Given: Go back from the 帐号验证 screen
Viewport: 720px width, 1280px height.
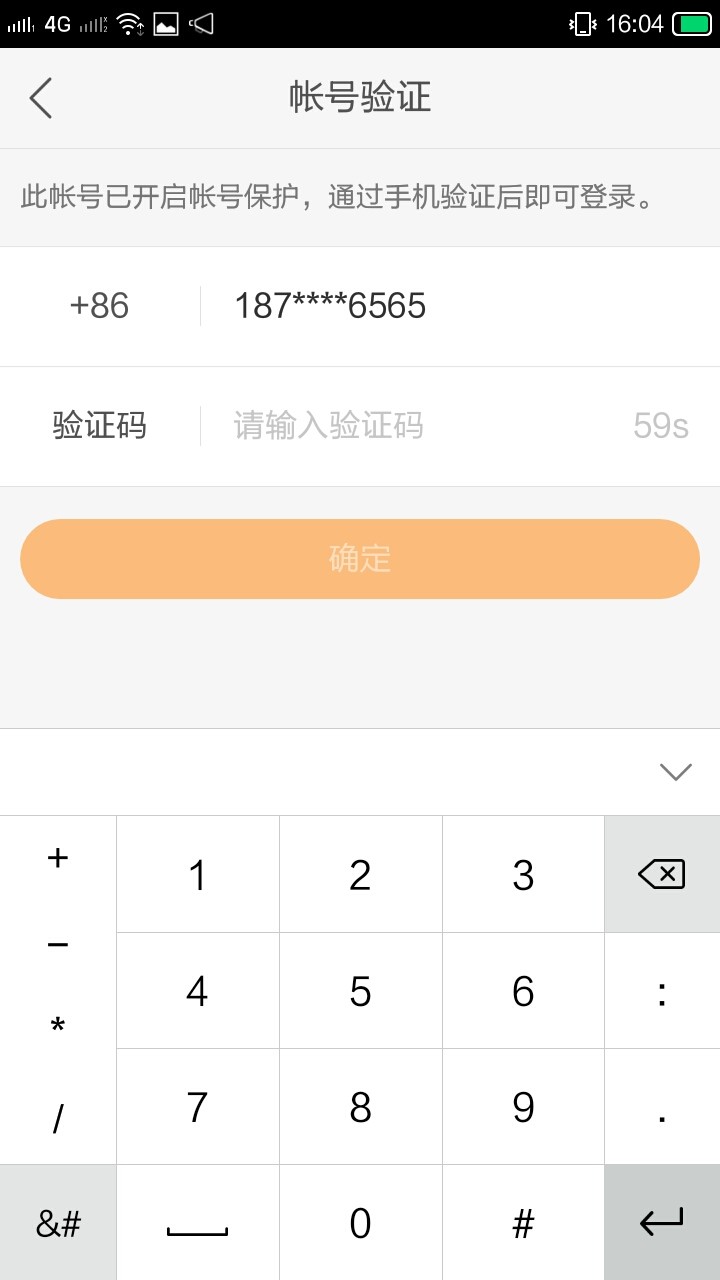Looking at the screenshot, I should pos(40,98).
